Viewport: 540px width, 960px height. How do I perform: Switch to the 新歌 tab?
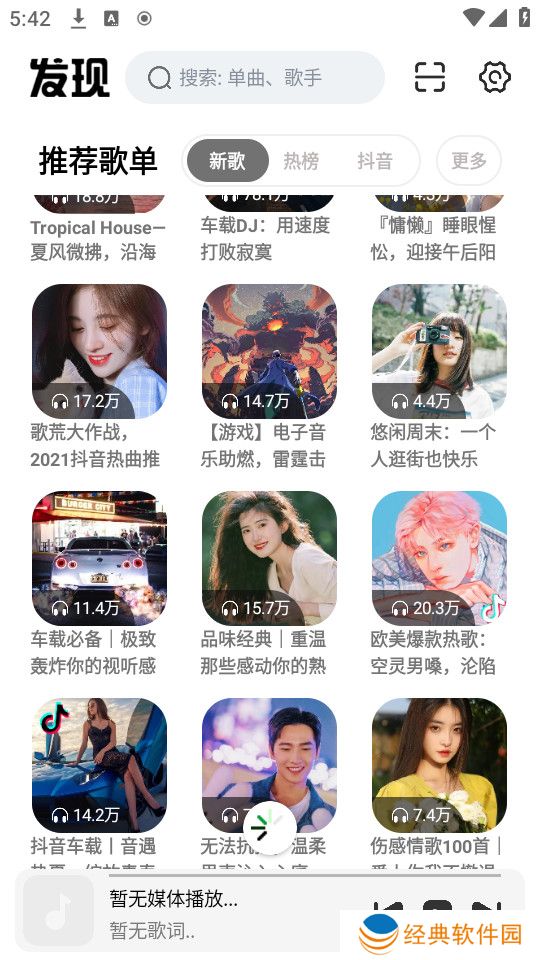point(228,161)
